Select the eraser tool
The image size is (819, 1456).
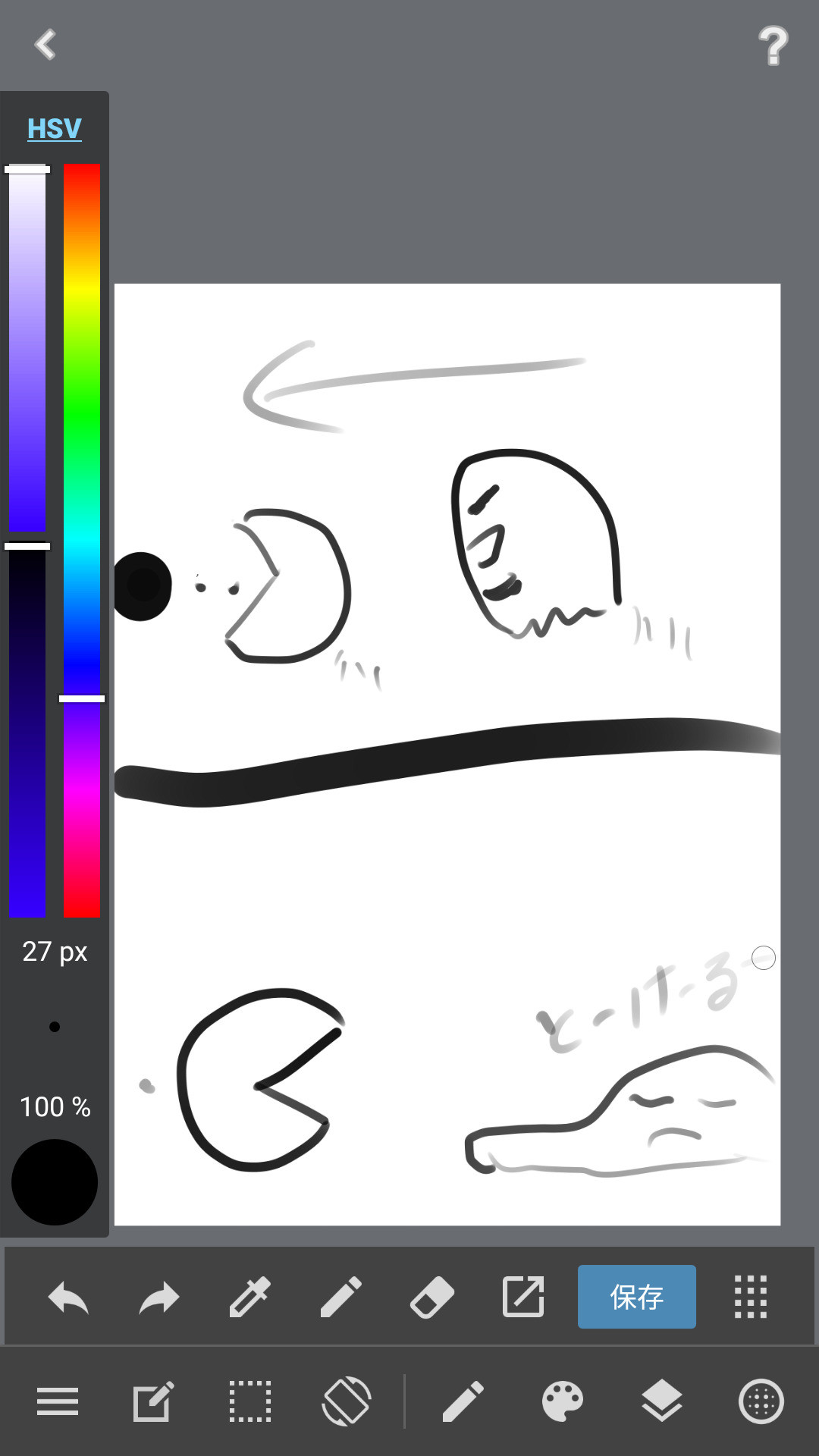(432, 1297)
